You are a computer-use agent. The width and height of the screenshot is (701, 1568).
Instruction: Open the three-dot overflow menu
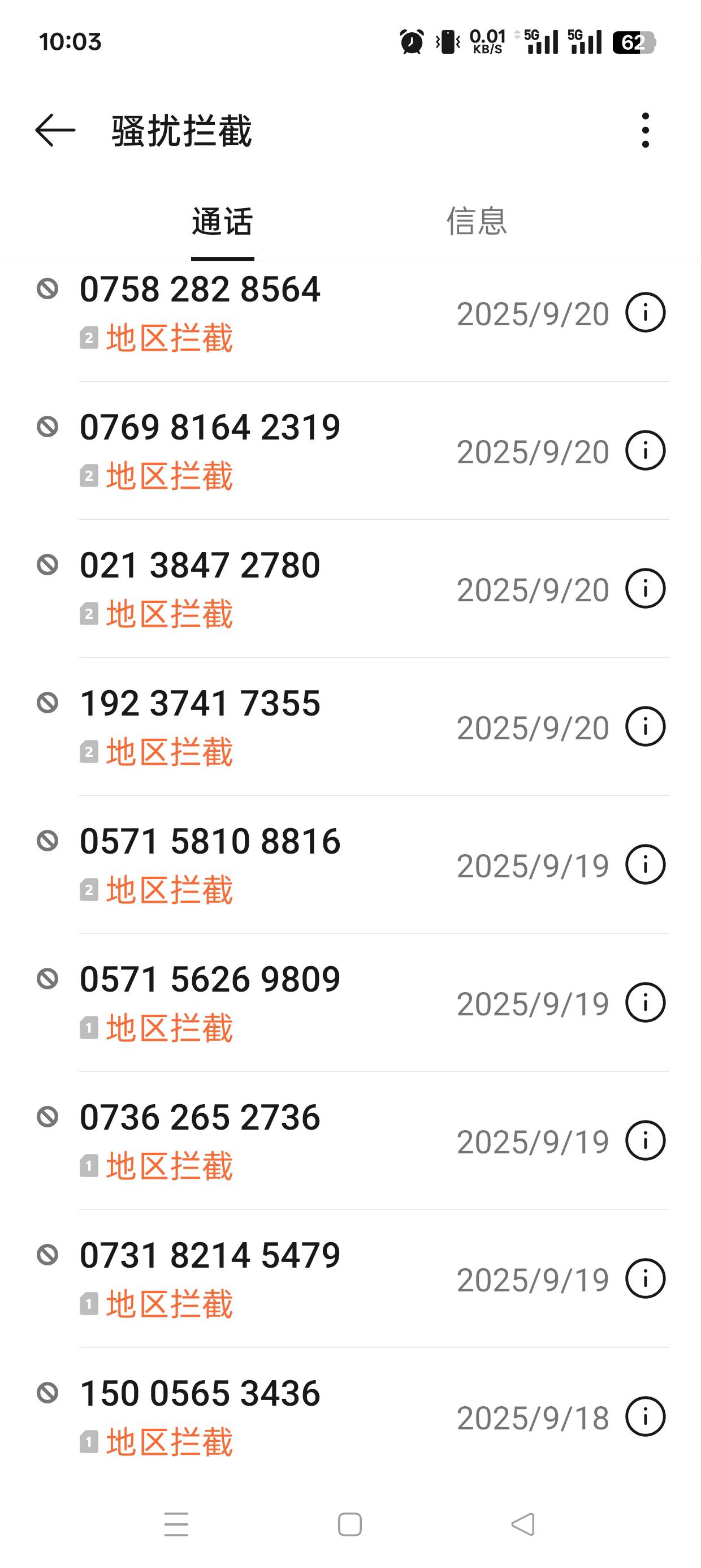point(645,130)
